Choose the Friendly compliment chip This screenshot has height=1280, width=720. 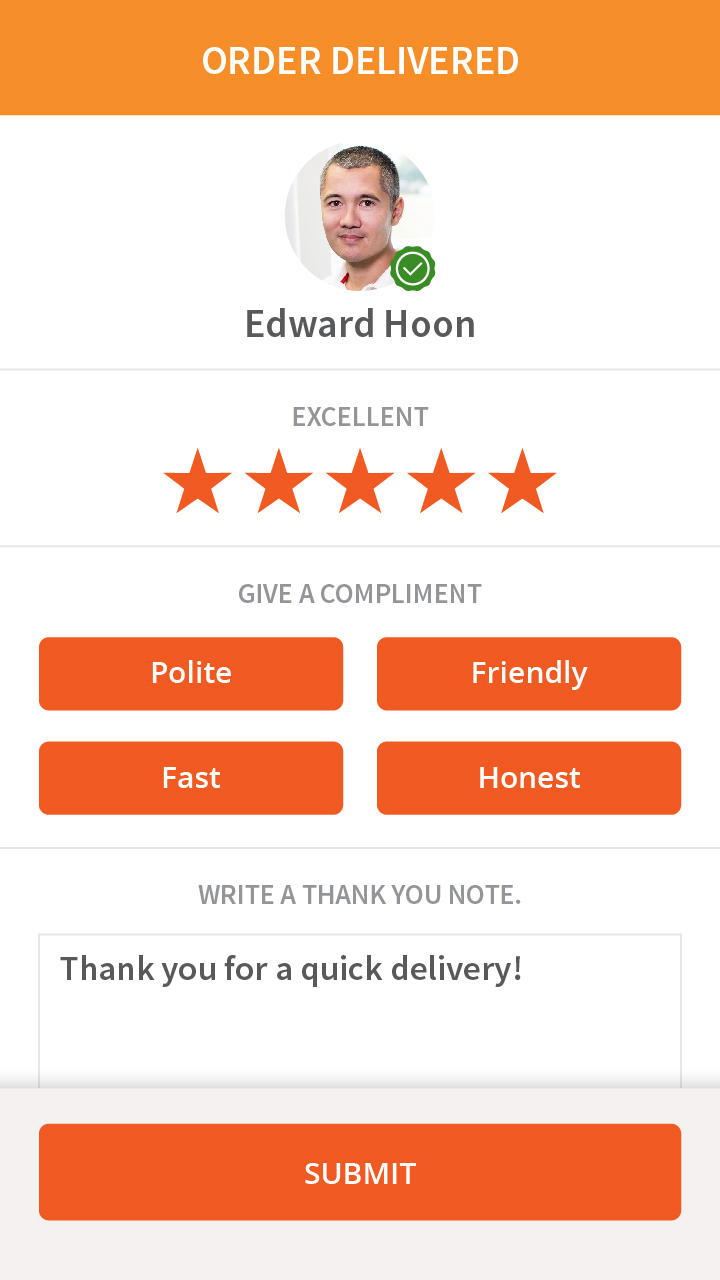(529, 673)
